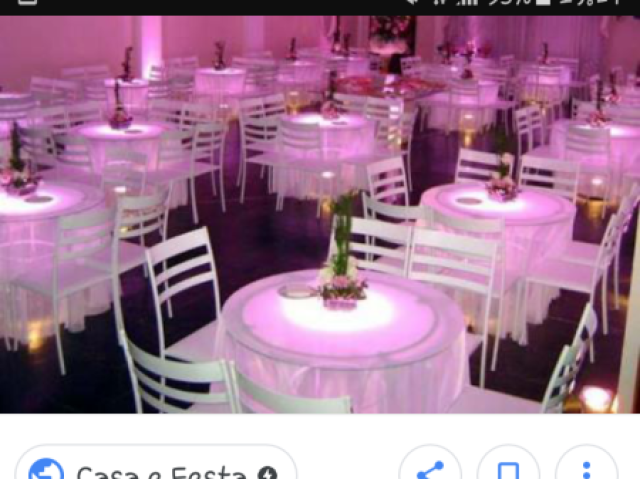Open the party tables photo
Viewport: 640px width, 479px height.
[320, 215]
